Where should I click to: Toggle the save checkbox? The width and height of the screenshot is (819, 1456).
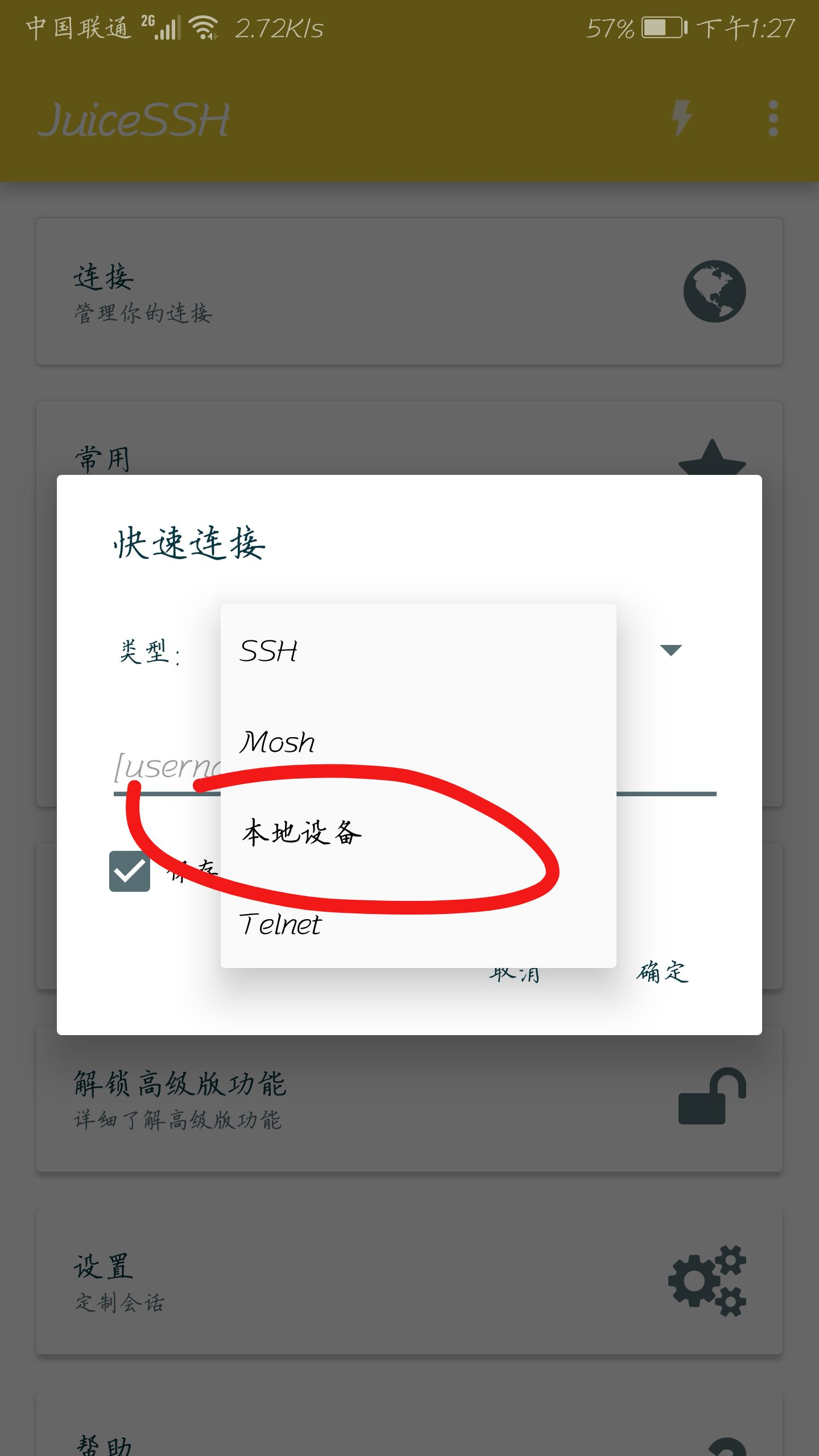point(130,871)
